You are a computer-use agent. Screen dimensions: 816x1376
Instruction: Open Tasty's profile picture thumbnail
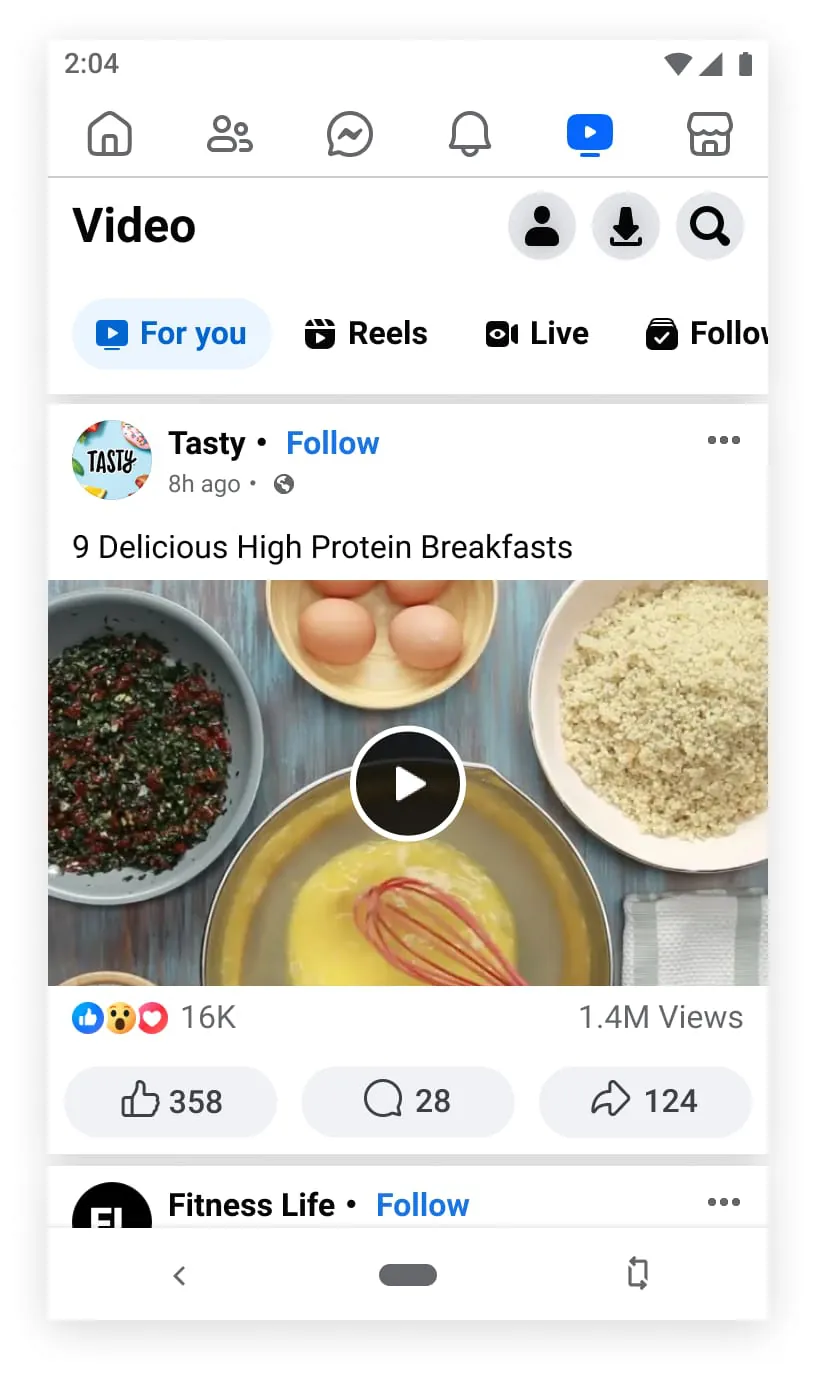(x=112, y=460)
